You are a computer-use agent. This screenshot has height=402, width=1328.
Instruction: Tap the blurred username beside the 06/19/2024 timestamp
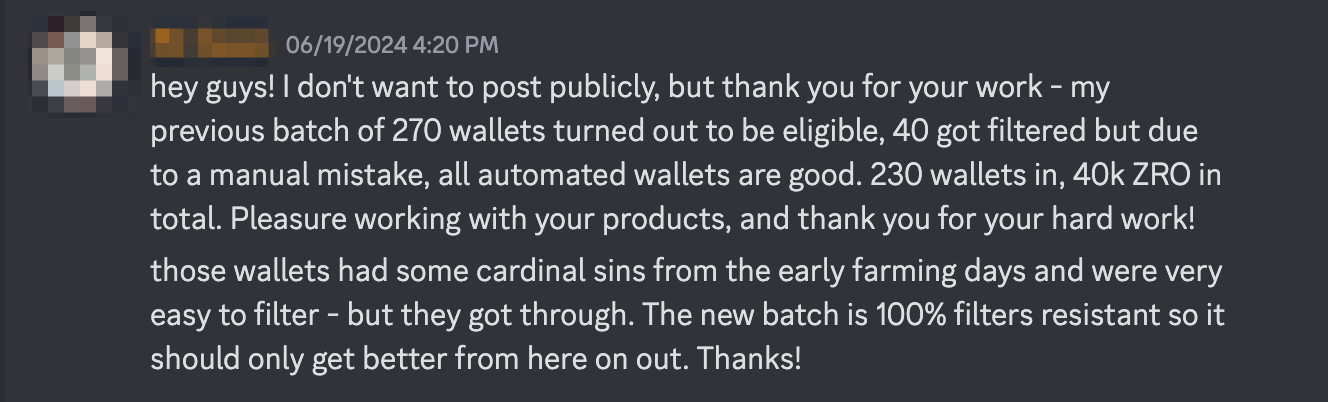[209, 44]
